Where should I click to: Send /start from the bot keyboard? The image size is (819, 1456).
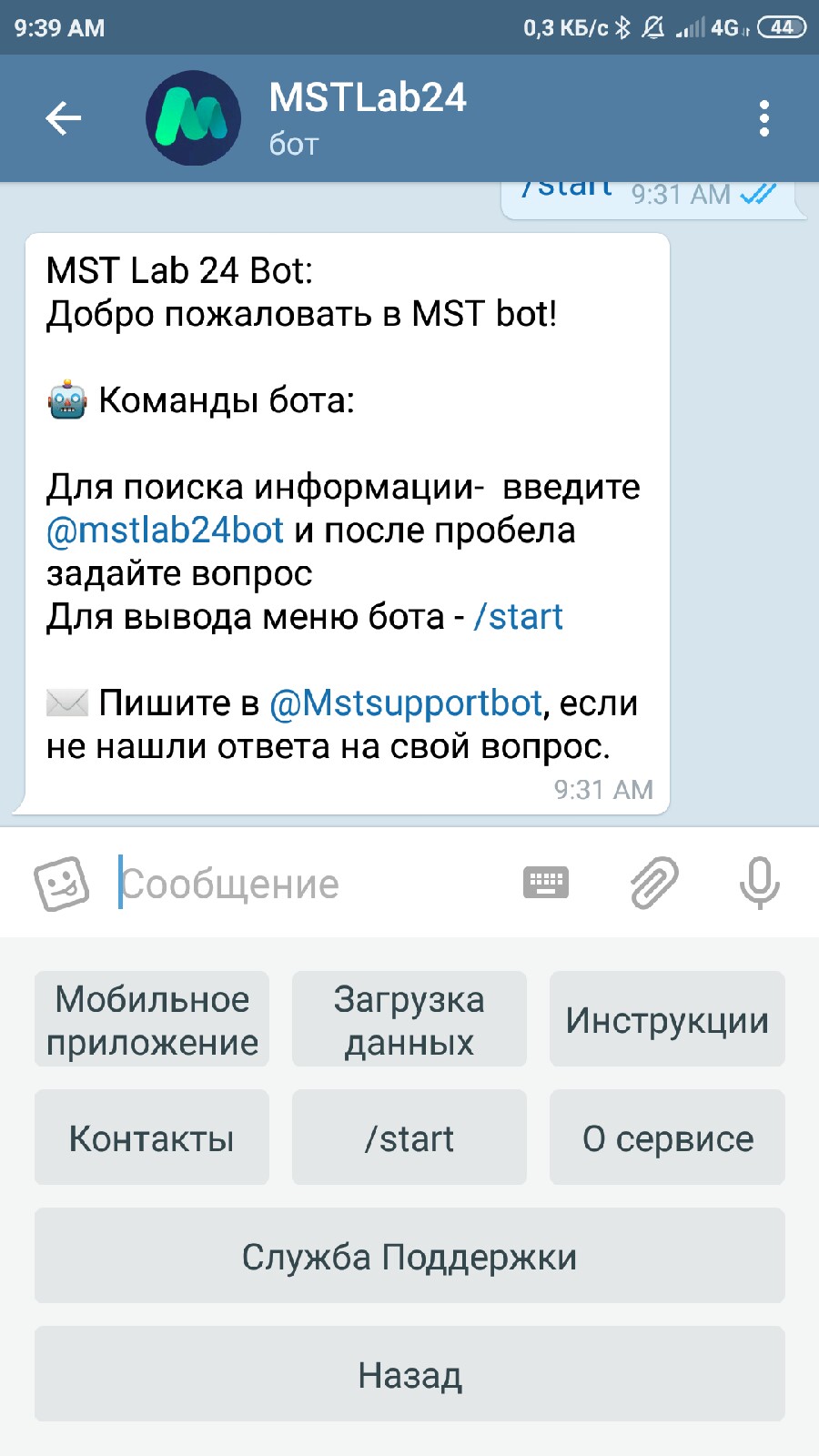(x=409, y=1137)
